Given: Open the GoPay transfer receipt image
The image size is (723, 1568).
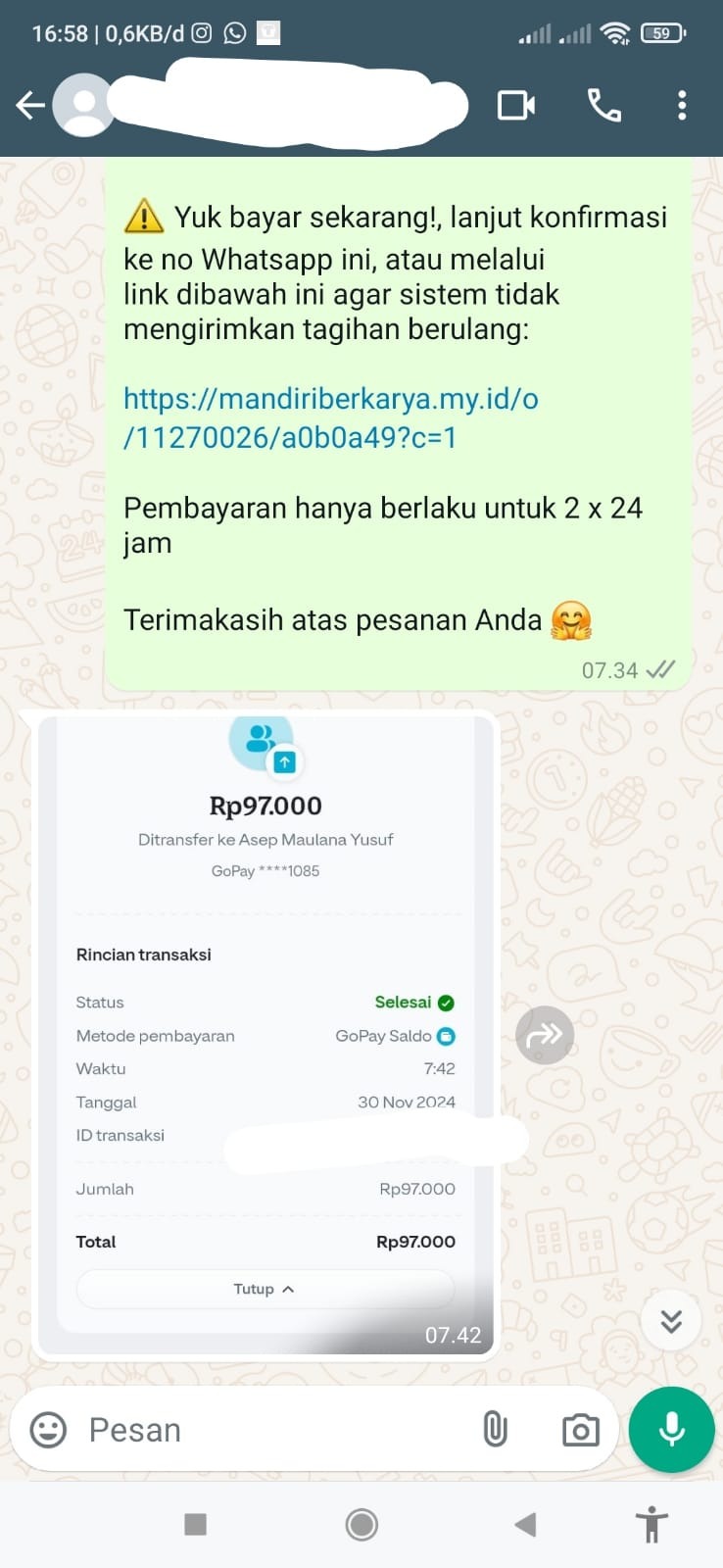Looking at the screenshot, I should tap(265, 1029).
